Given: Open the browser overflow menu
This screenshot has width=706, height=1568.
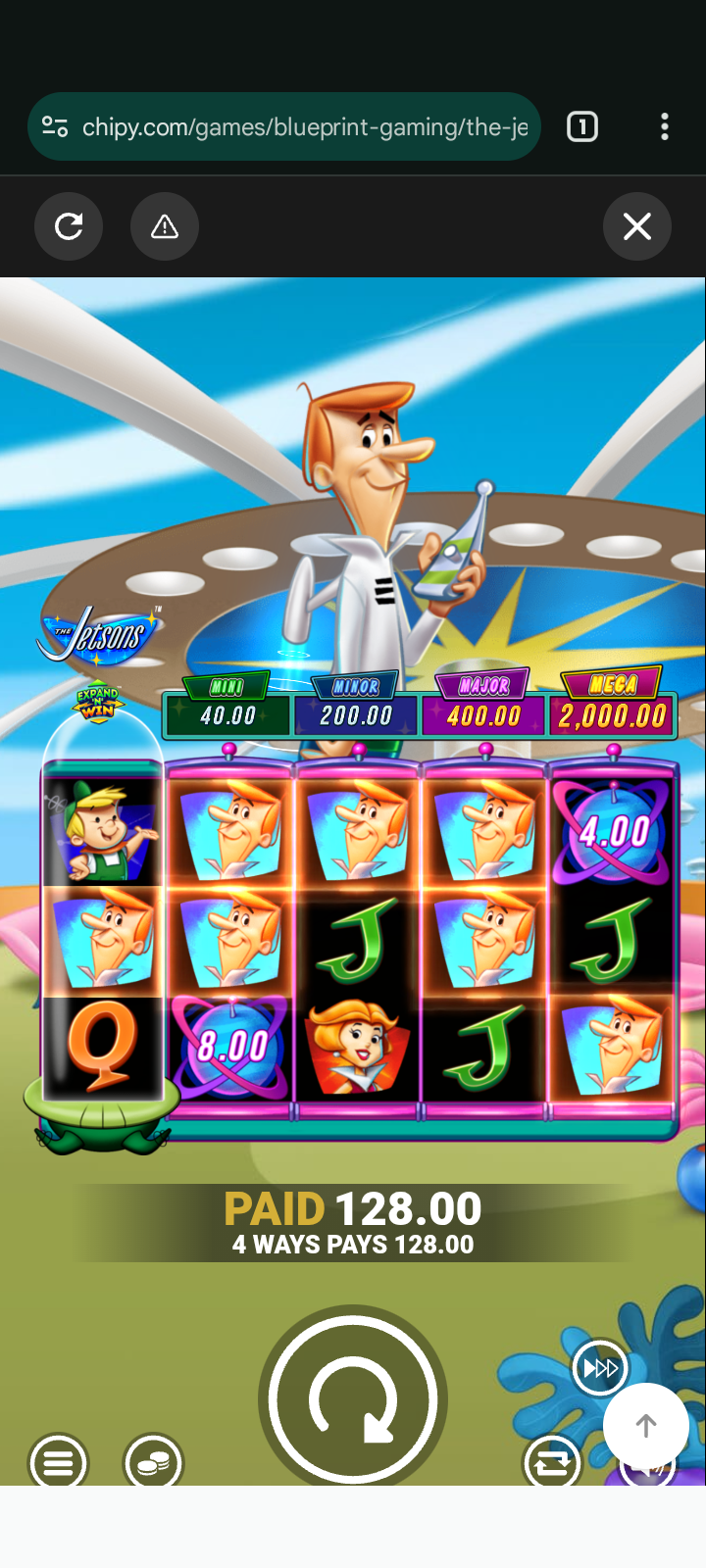Looking at the screenshot, I should (x=665, y=126).
